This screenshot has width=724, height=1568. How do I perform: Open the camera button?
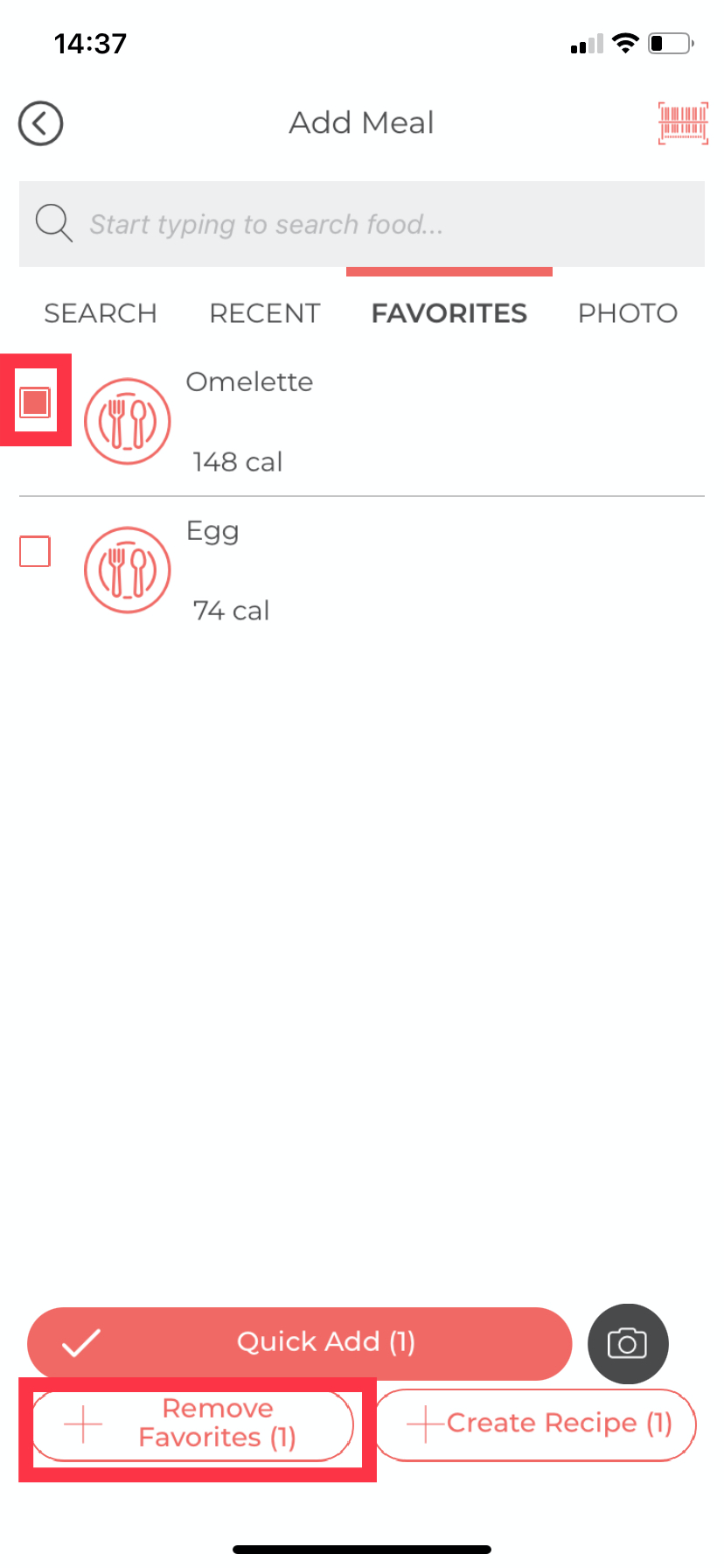click(x=627, y=1344)
